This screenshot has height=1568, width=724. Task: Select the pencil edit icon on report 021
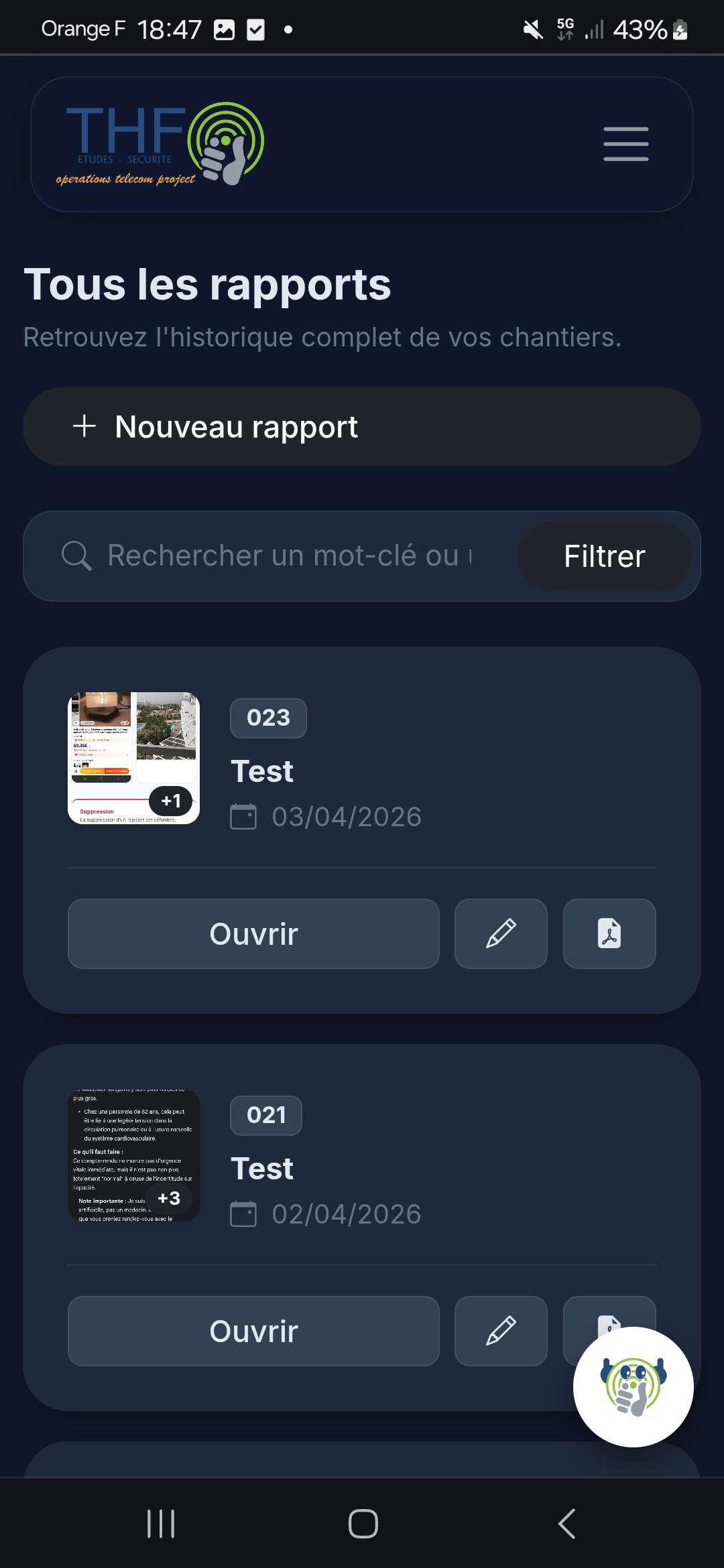tap(501, 1331)
